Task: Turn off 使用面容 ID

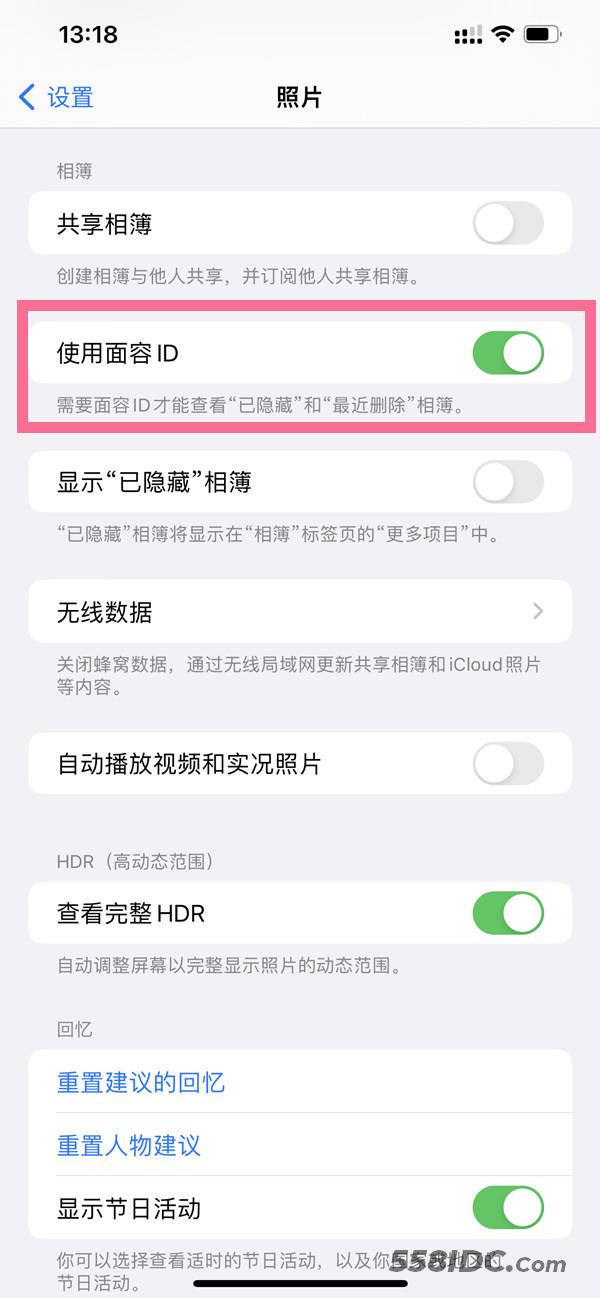Action: click(x=507, y=353)
